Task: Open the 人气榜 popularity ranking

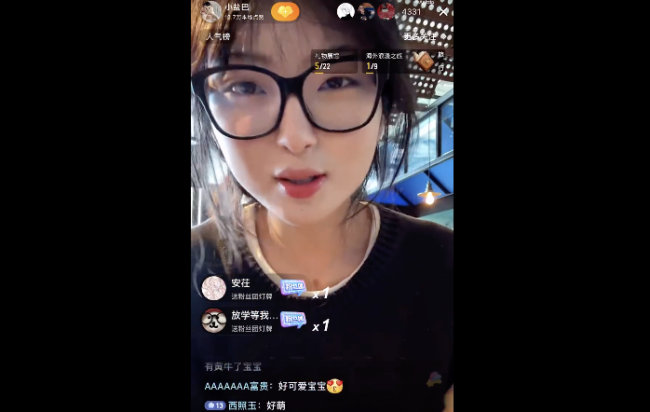Action: (x=217, y=36)
